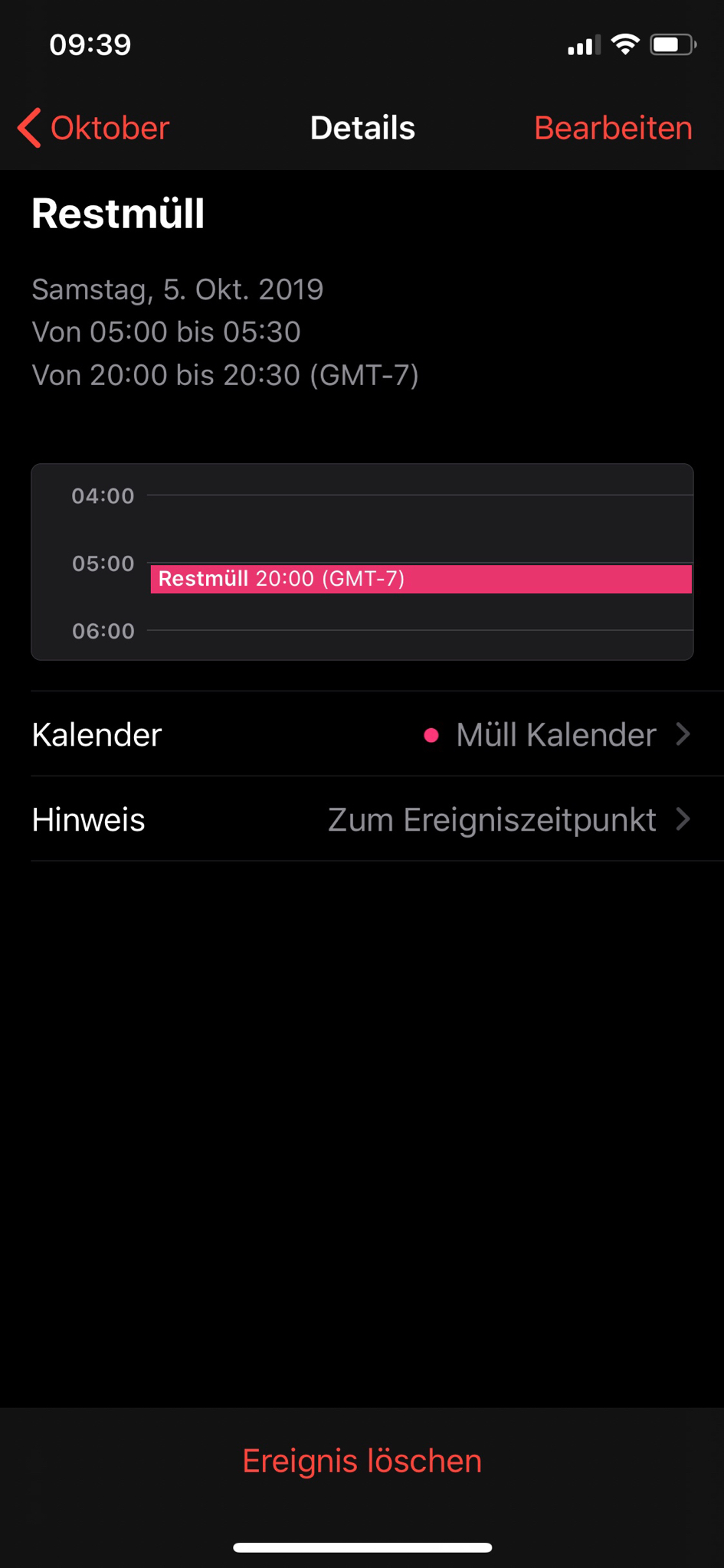Image resolution: width=724 pixels, height=1568 pixels.
Task: Open the Kalender row showing Müll Kalender
Action: pos(362,735)
